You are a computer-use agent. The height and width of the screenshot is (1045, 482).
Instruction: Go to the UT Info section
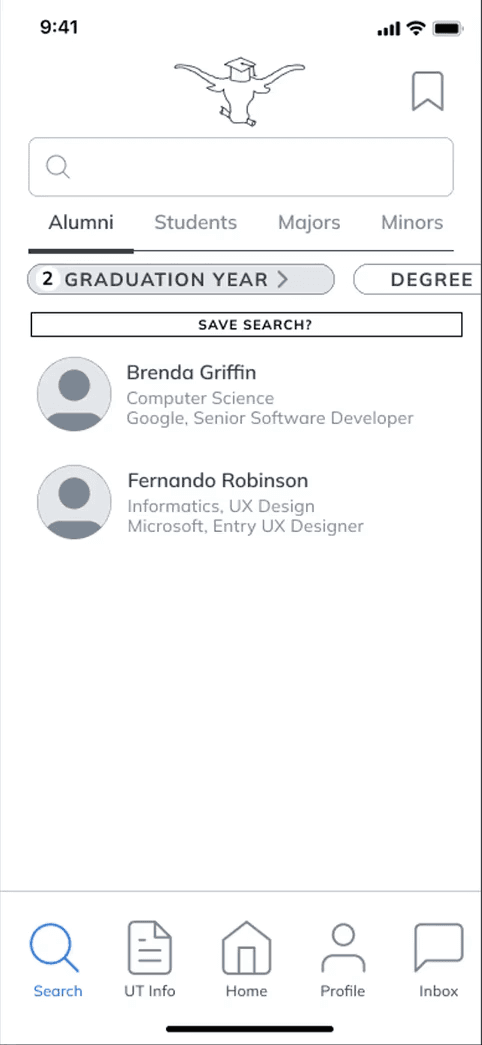149,960
